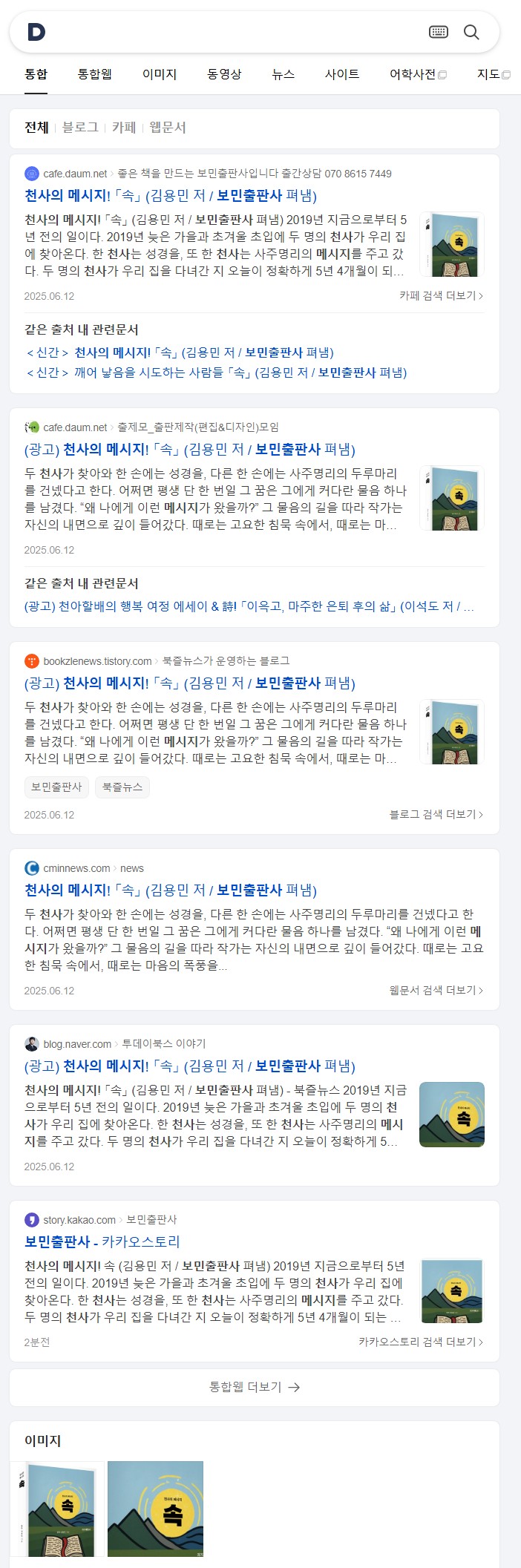Filter results by 웹문서
This screenshot has height=1568, width=521.
click(x=168, y=128)
